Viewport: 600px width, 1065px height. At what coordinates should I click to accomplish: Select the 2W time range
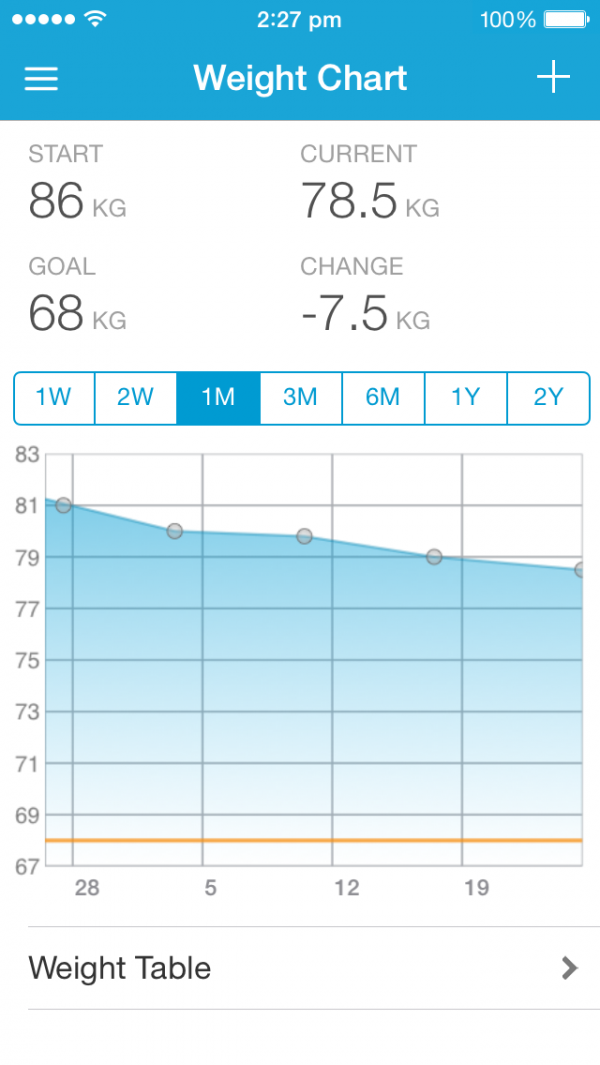pyautogui.click(x=136, y=398)
